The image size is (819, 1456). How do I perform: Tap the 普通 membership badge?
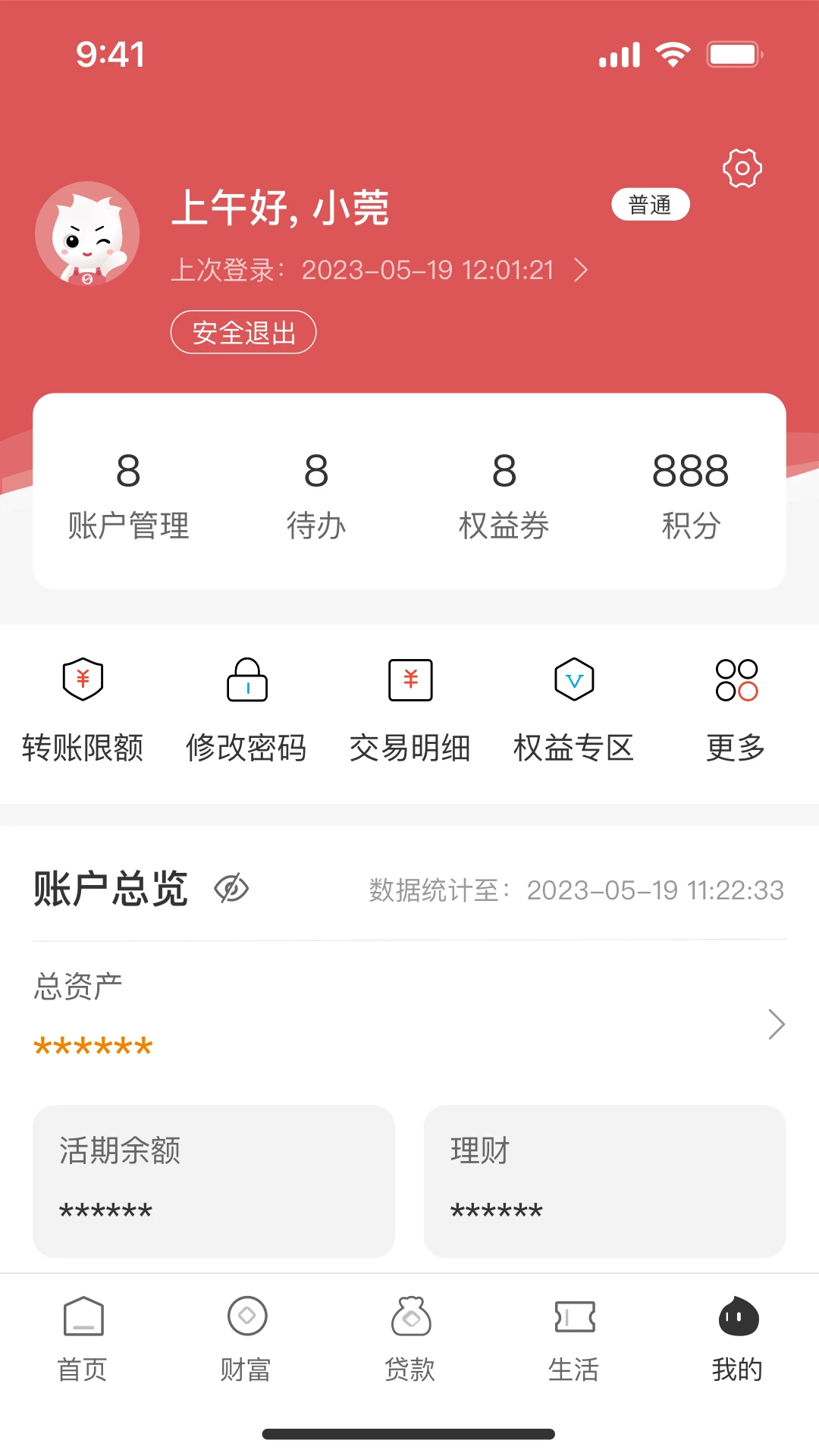(651, 203)
